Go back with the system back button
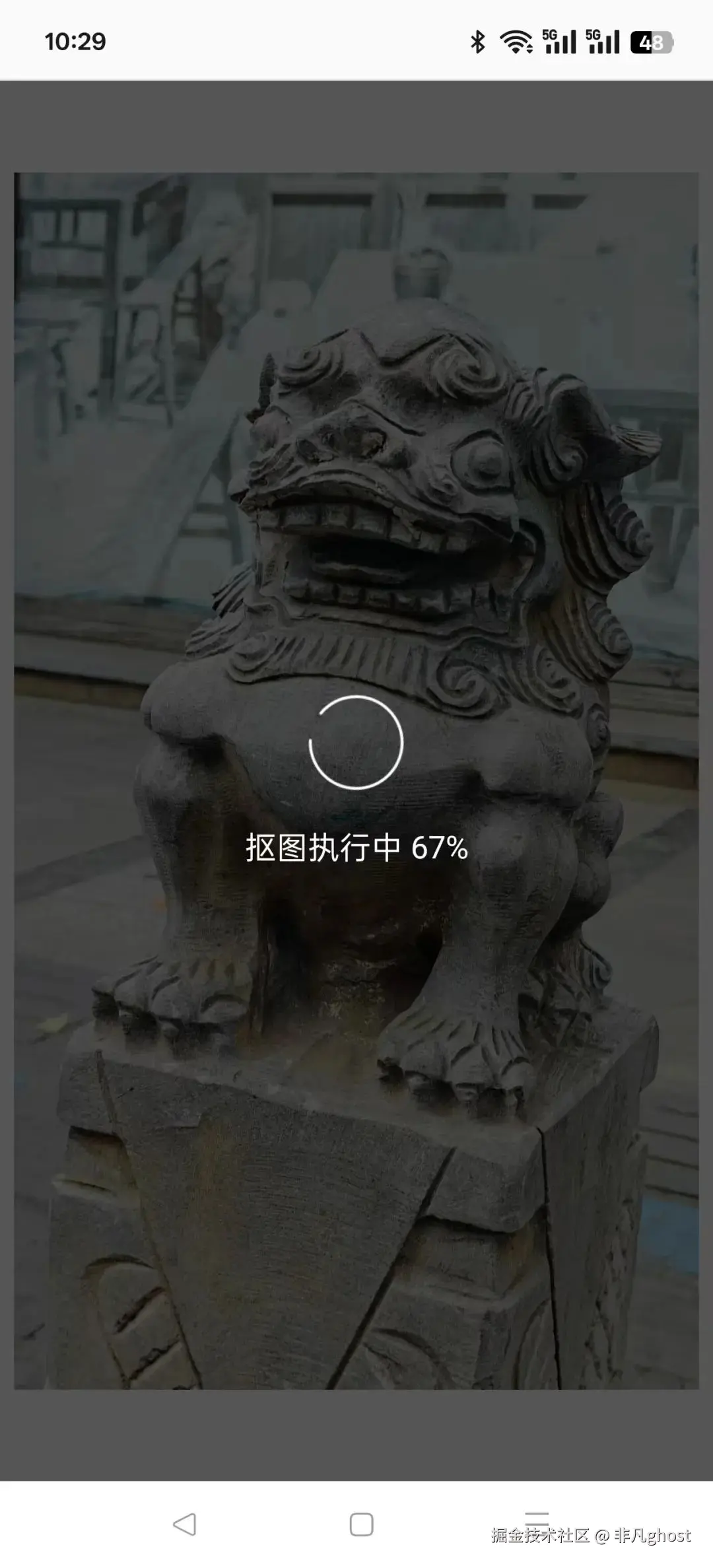713x1568 pixels. 184,1524
